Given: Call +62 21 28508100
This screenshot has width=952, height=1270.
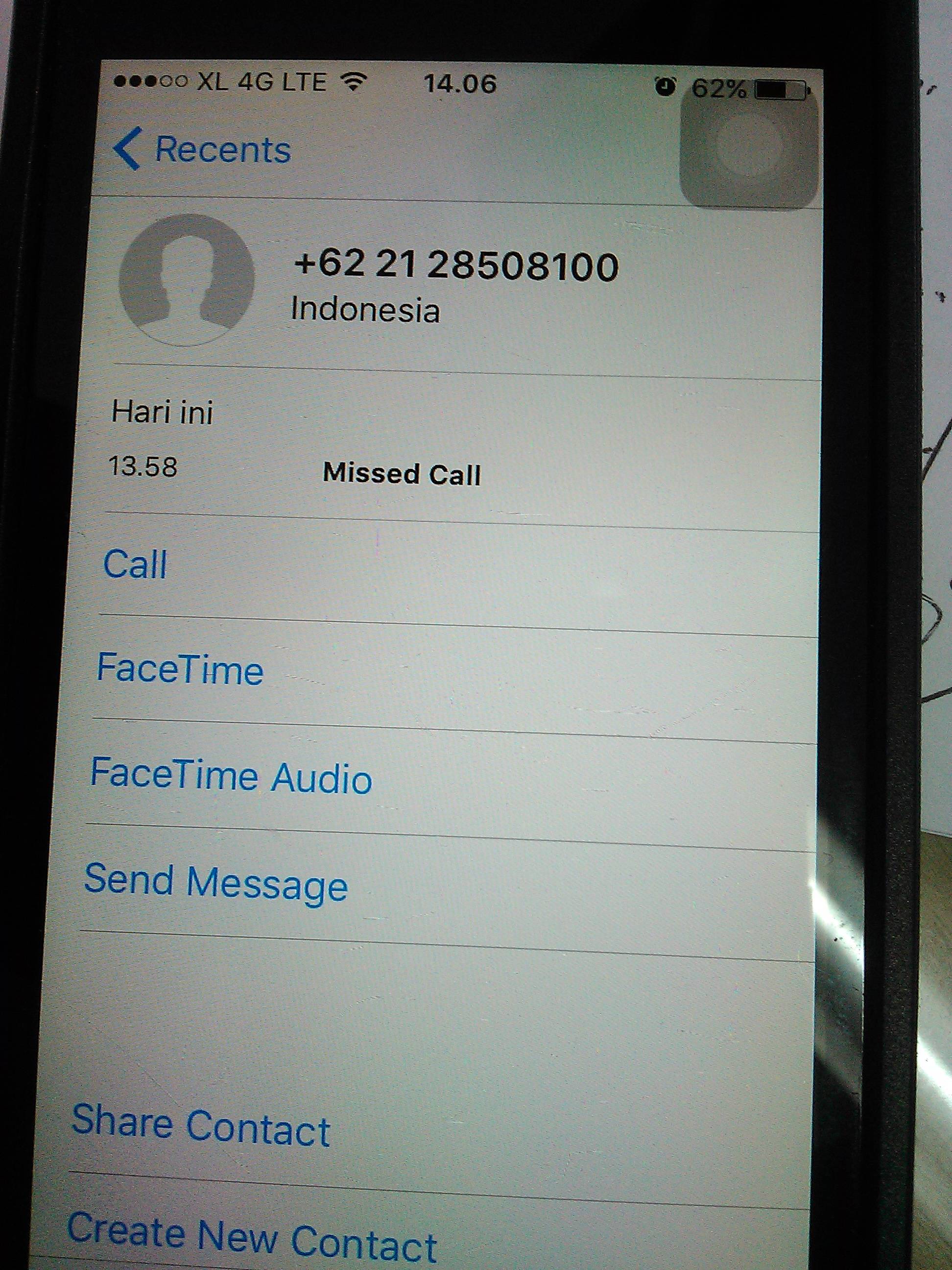Looking at the screenshot, I should [136, 564].
